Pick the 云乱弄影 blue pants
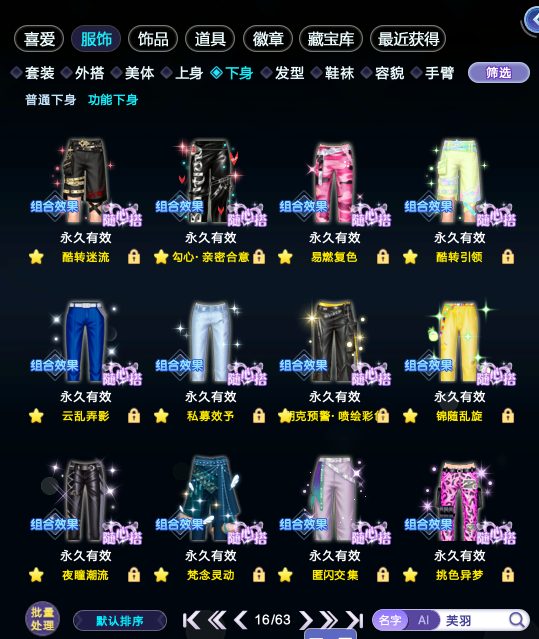539x639 pixels. click(x=86, y=342)
